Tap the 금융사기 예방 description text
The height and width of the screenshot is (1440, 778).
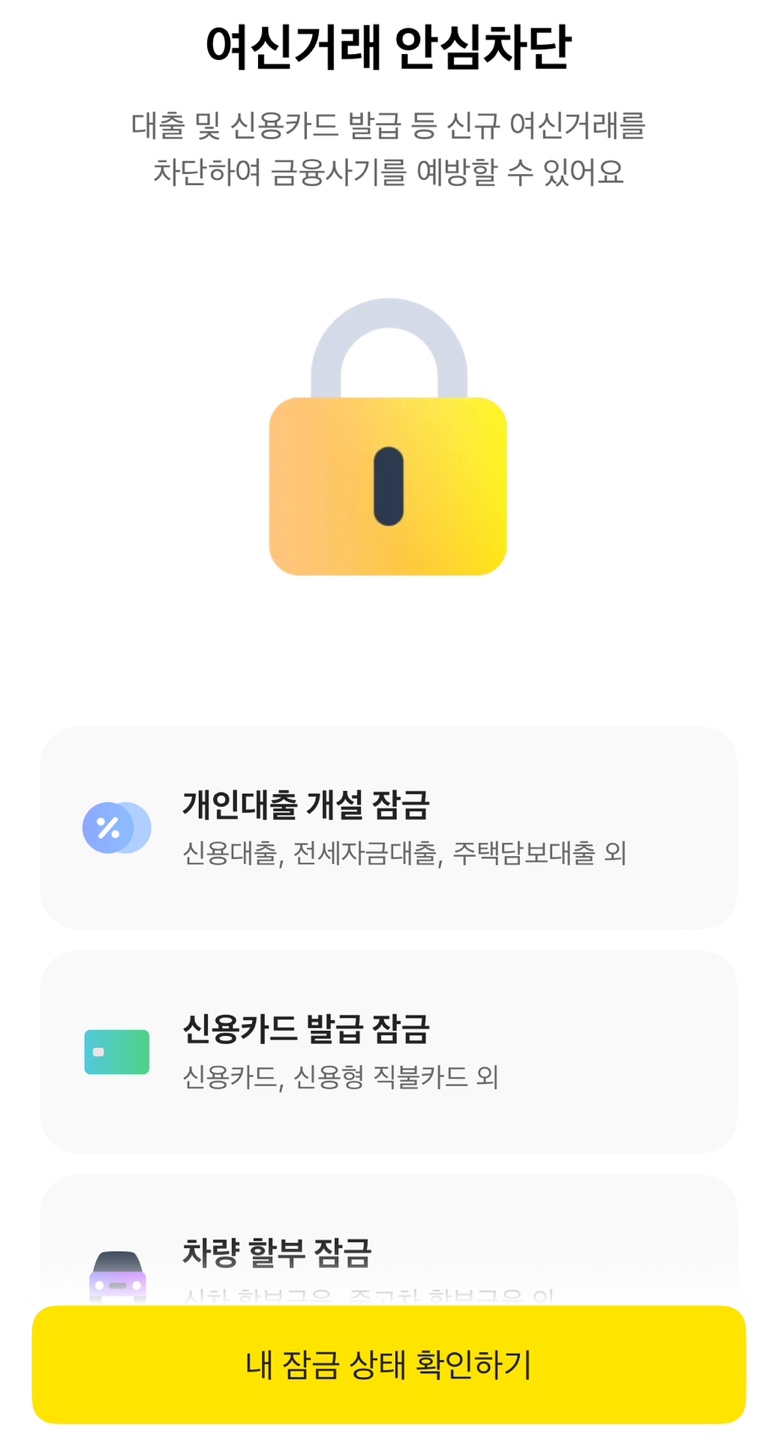coord(389,148)
